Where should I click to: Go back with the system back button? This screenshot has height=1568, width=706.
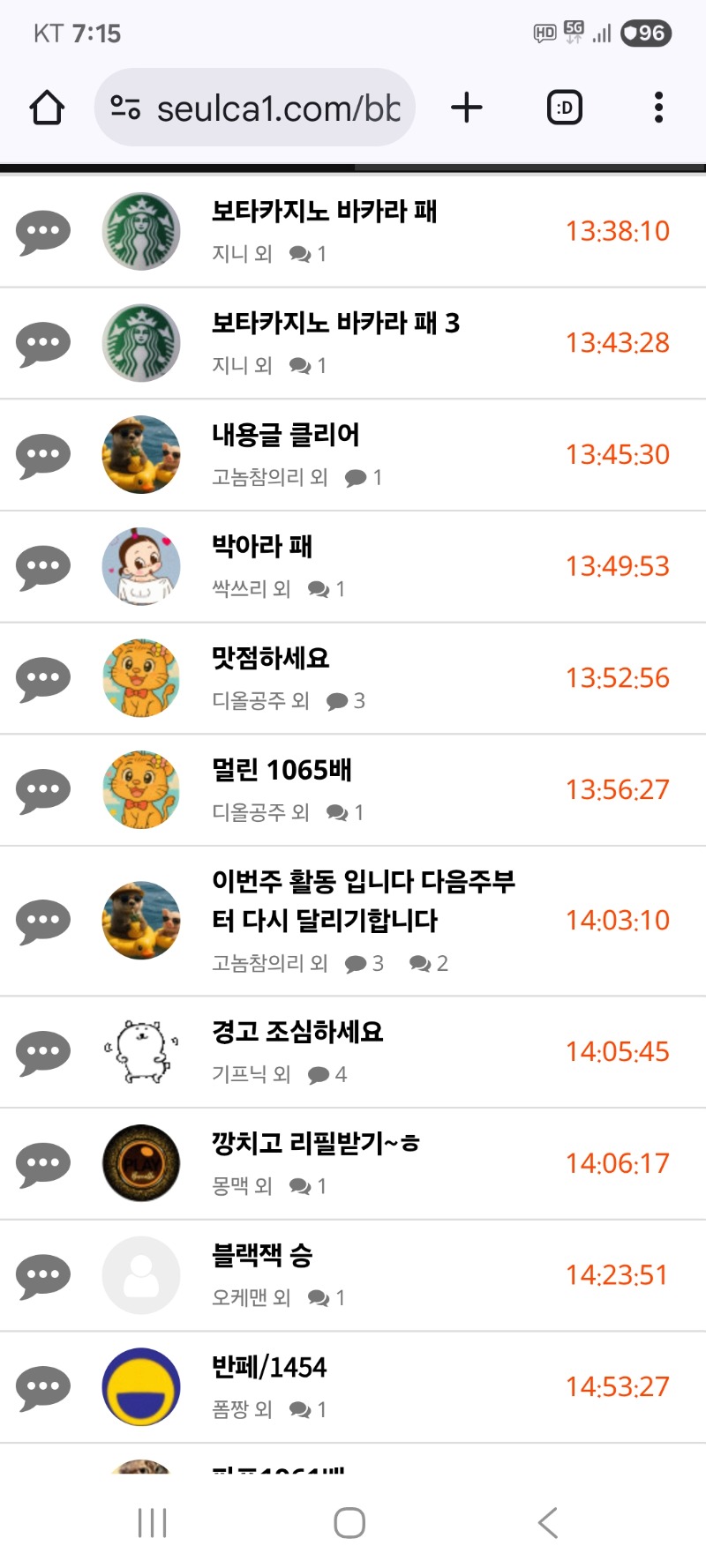[548, 1523]
